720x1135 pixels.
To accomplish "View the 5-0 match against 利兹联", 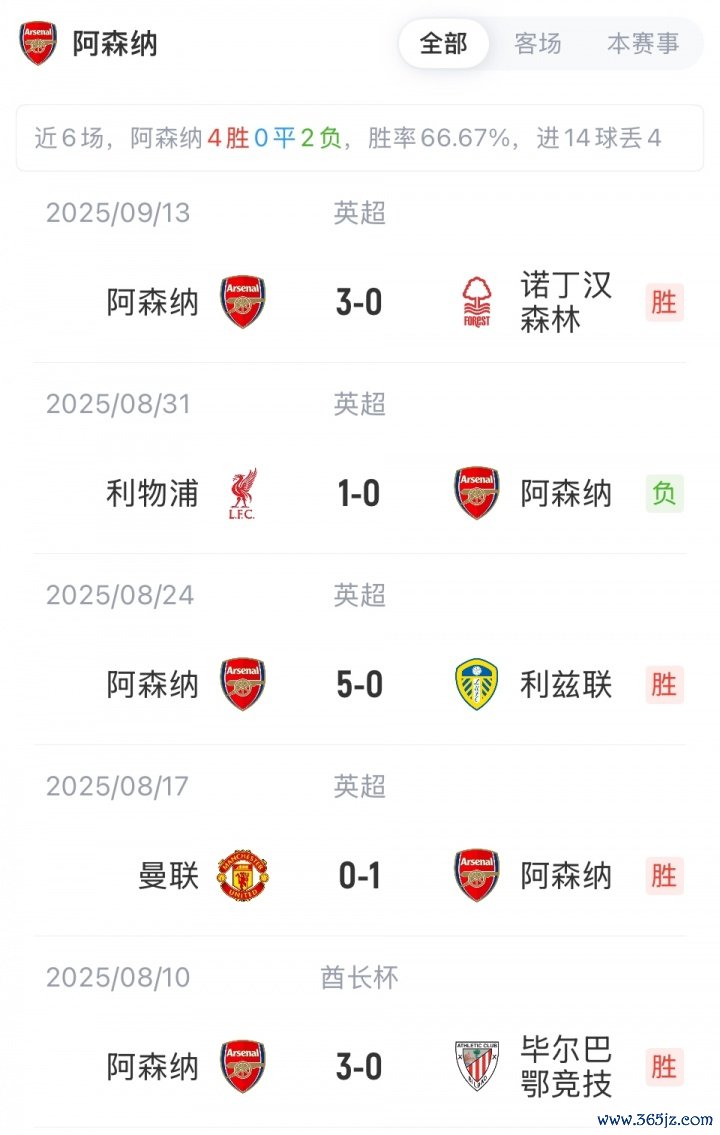I will click(359, 685).
